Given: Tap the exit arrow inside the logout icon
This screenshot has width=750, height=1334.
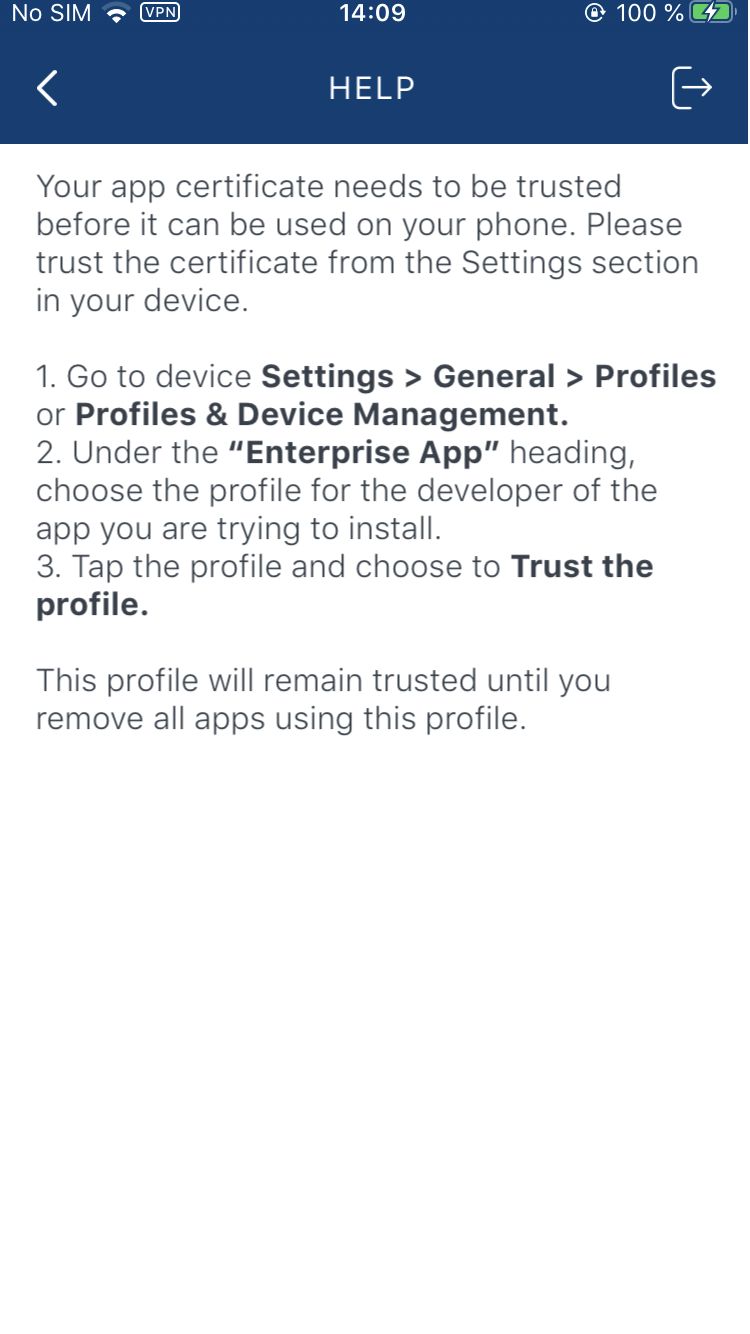Looking at the screenshot, I should click(697, 88).
